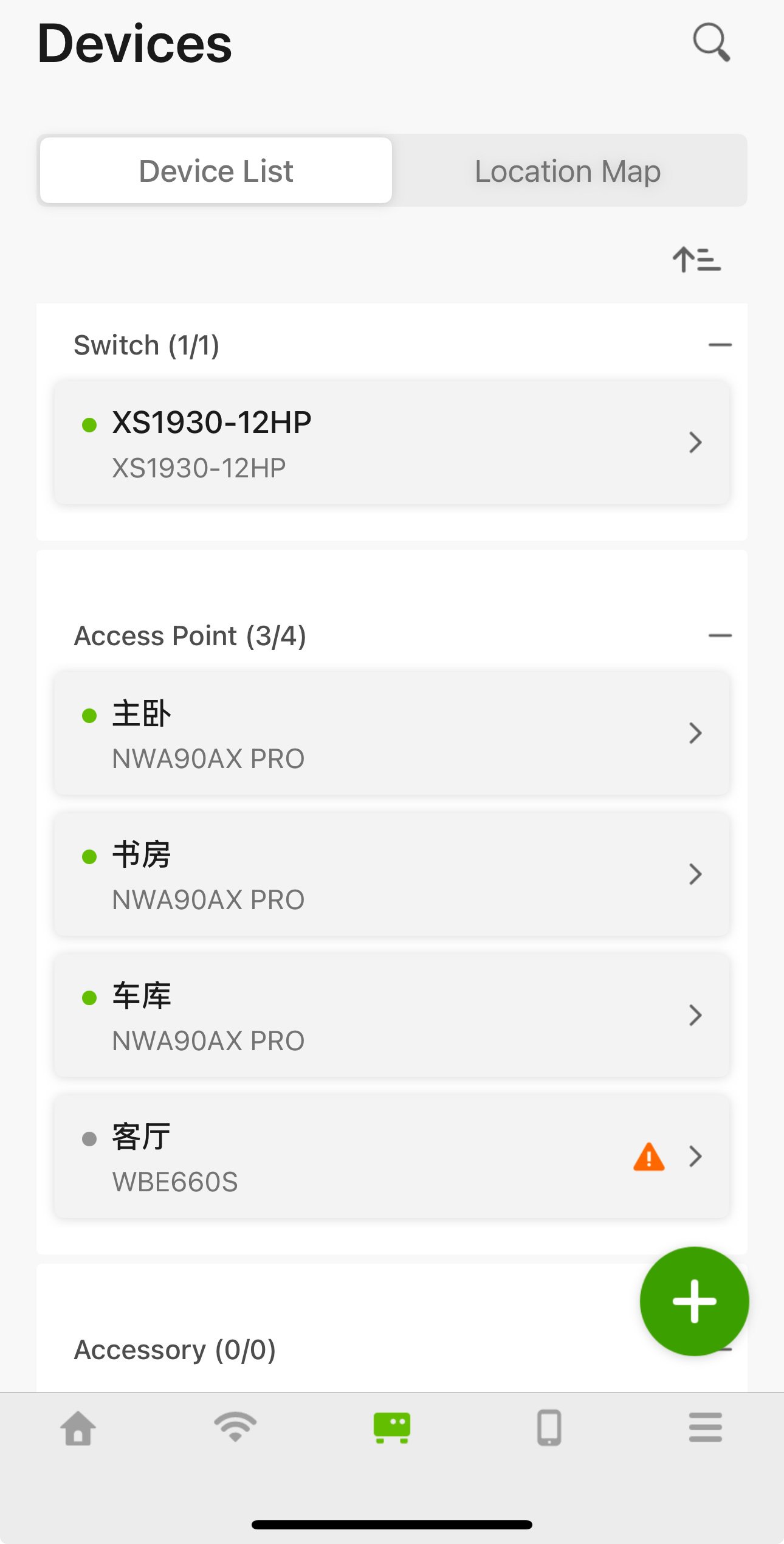The height and width of the screenshot is (1544, 784).
Task: Open the 主卧 access point
Action: point(392,733)
